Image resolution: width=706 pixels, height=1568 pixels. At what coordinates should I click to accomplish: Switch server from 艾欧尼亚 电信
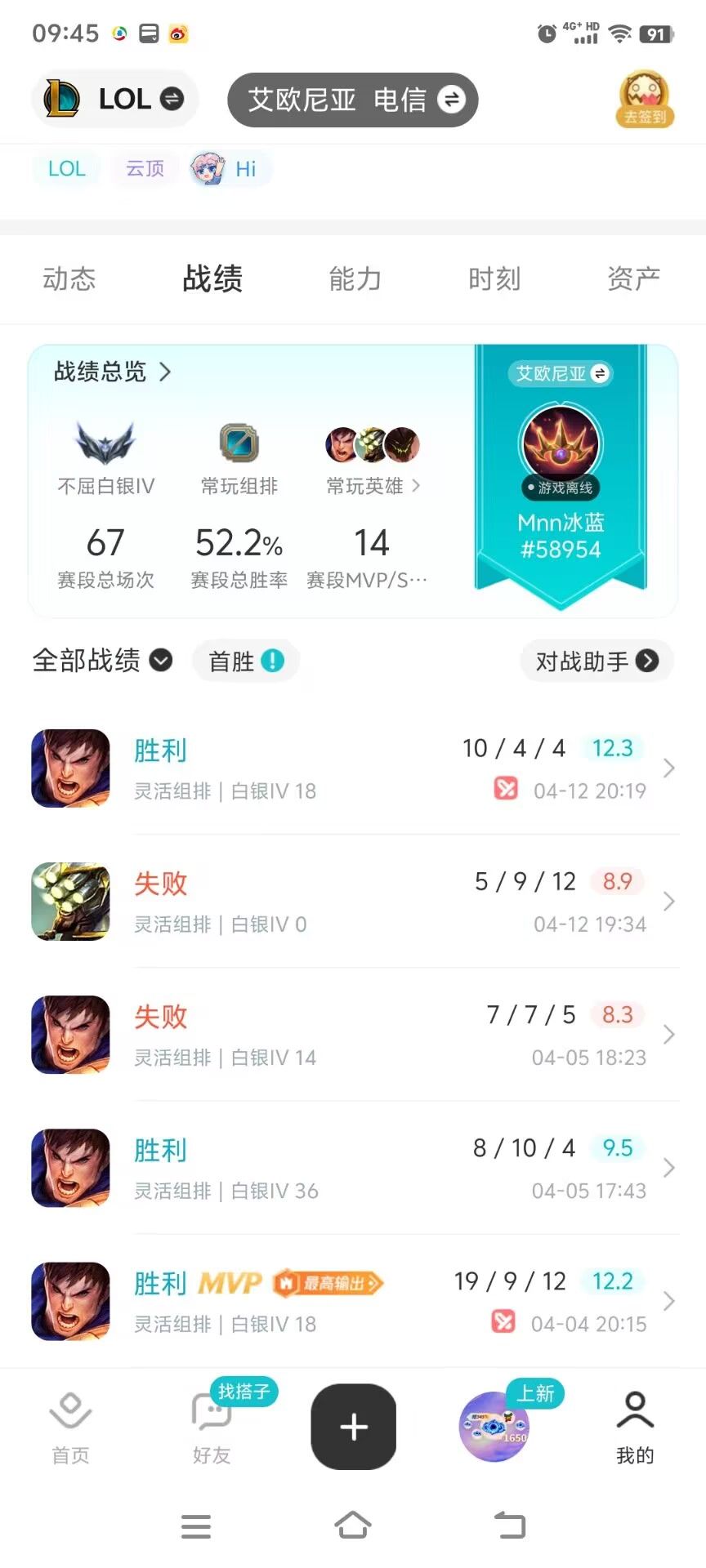pos(352,100)
